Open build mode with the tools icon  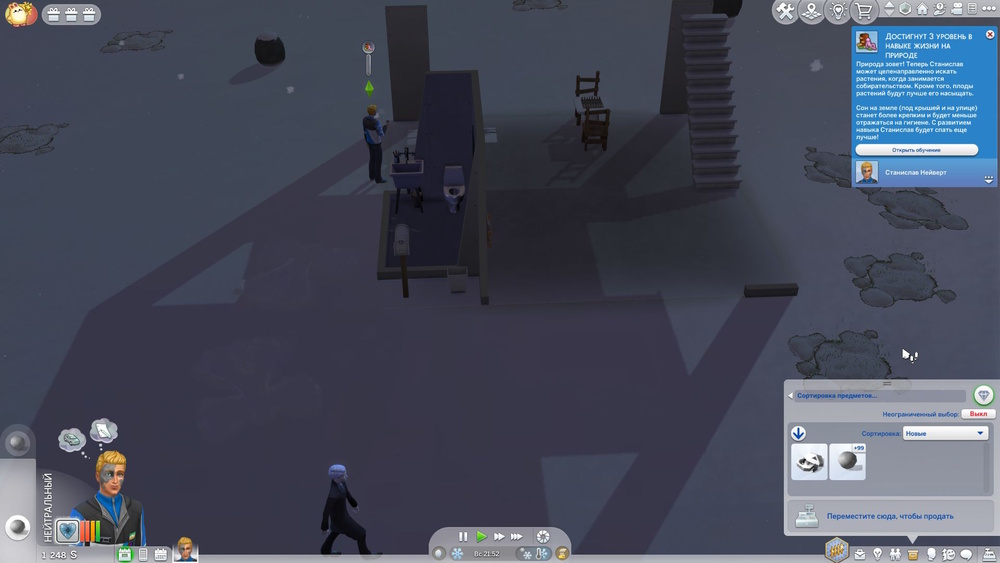[785, 11]
